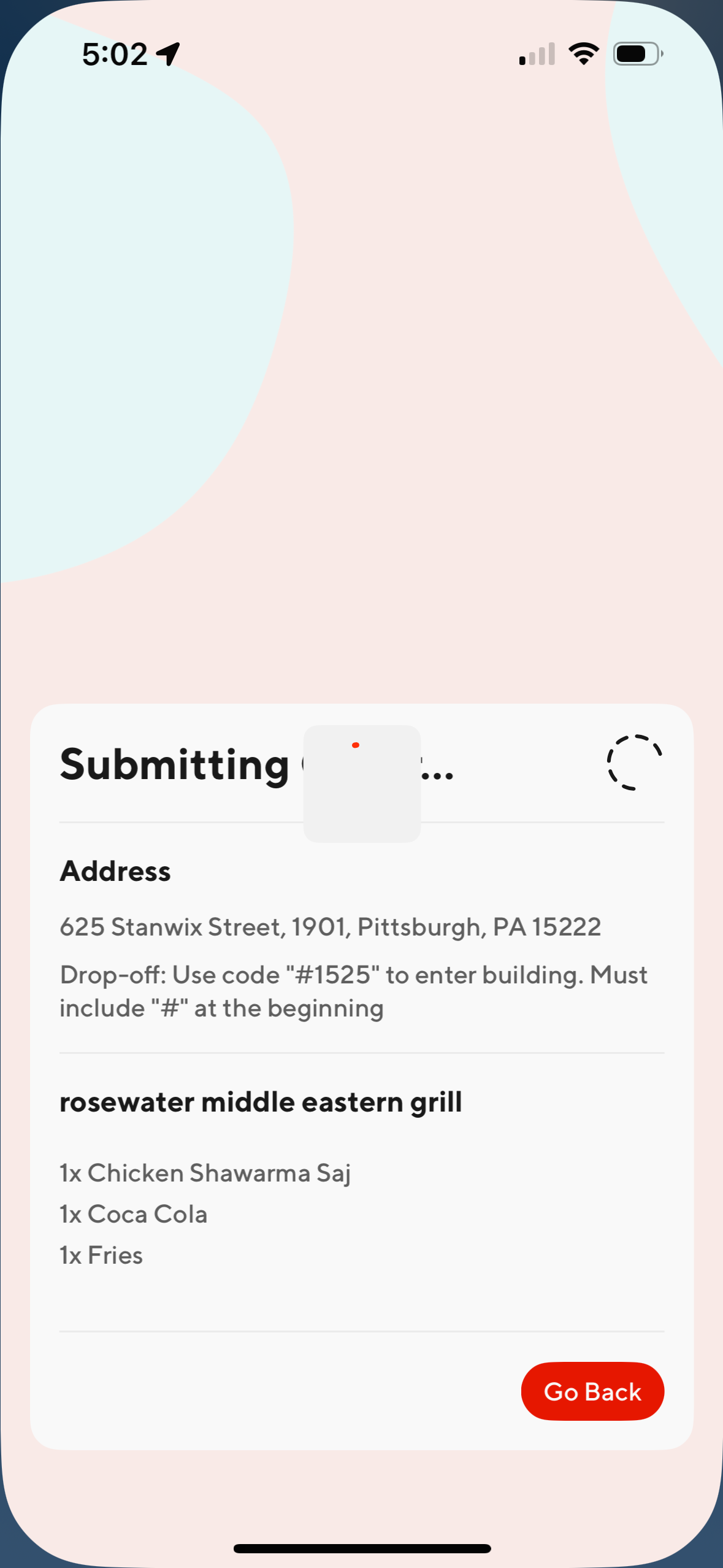The width and height of the screenshot is (723, 1568).
Task: Click the loading spinner animation
Action: pos(636,763)
